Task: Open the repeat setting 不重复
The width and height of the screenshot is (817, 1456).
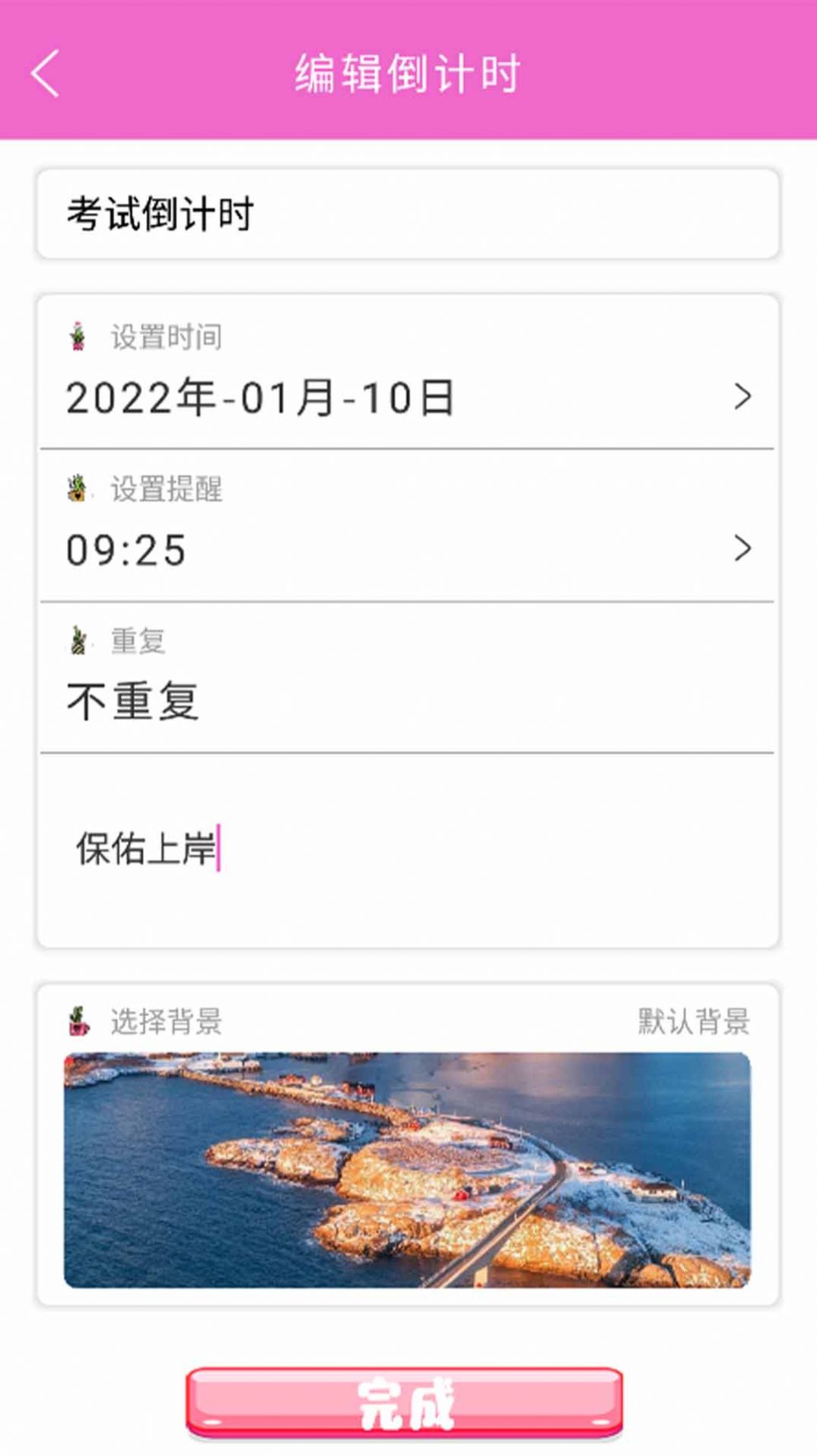Action: pyautogui.click(x=408, y=678)
